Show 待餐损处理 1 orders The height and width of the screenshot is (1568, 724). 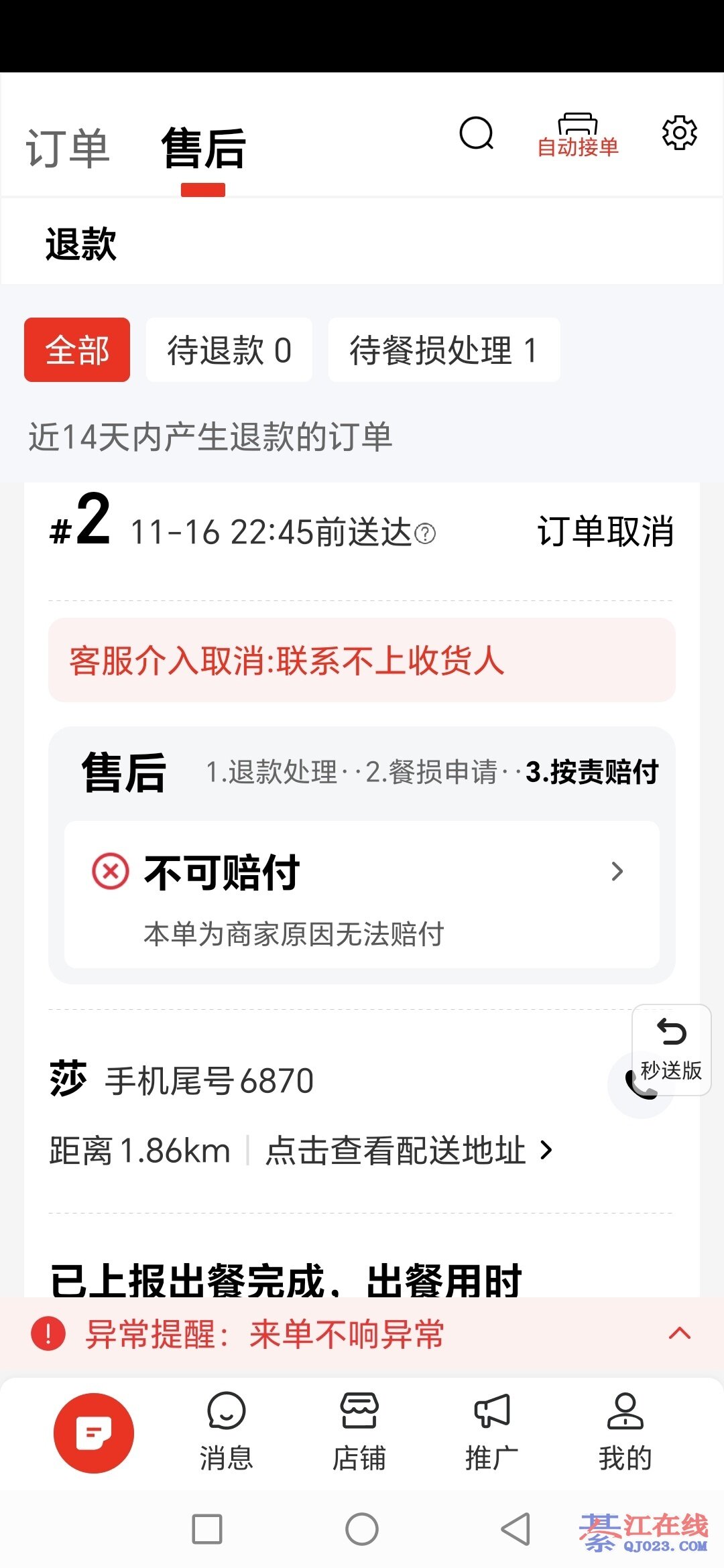coord(444,350)
